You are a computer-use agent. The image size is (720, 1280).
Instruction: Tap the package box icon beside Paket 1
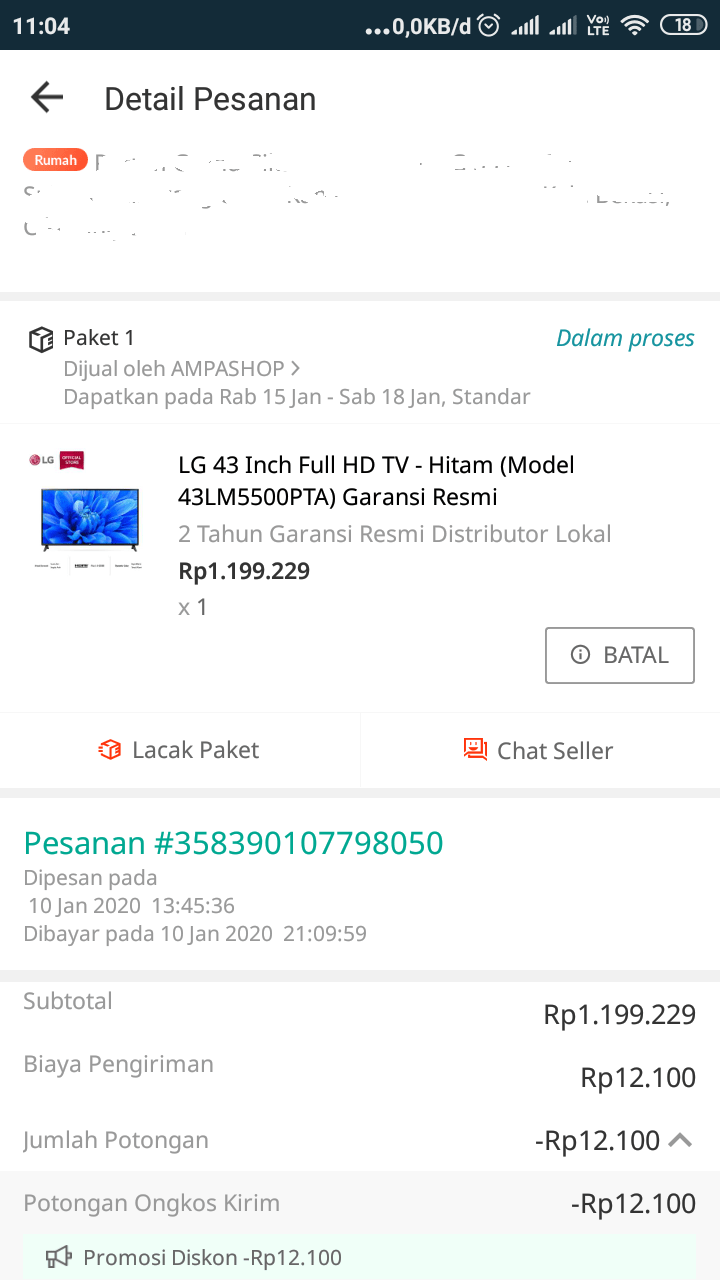(41, 339)
